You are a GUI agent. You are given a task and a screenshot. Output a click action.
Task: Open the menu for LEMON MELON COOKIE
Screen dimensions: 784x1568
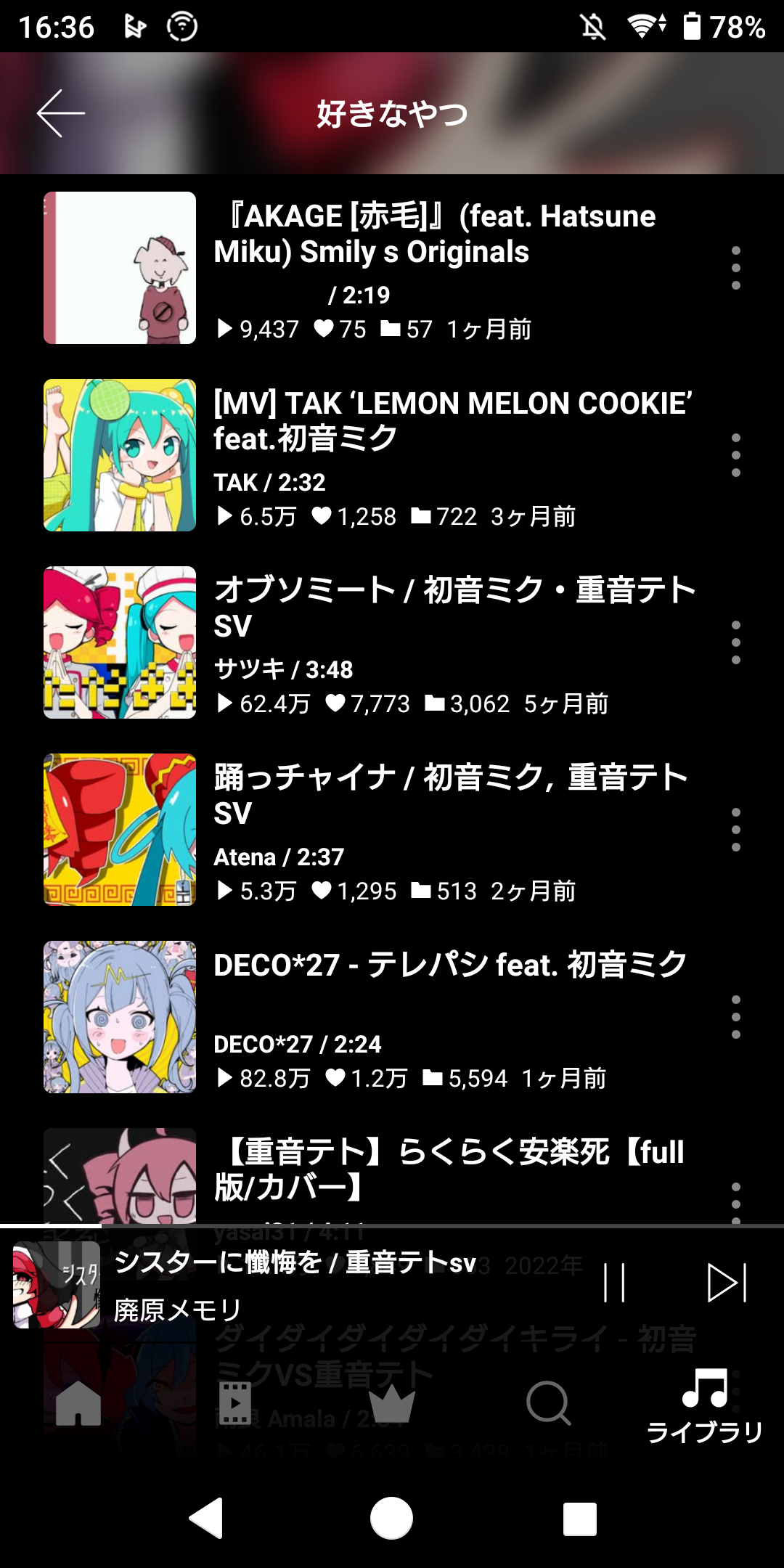(x=735, y=455)
